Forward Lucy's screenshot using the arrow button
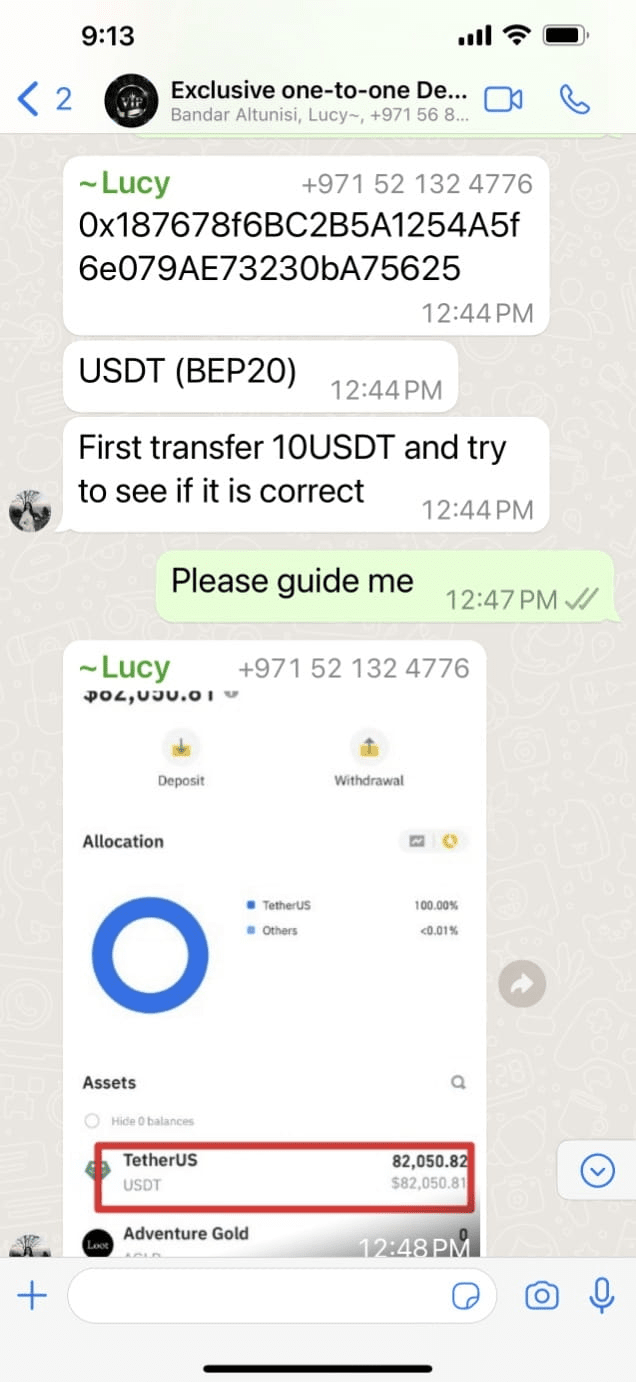636x1382 pixels. pyautogui.click(x=522, y=985)
